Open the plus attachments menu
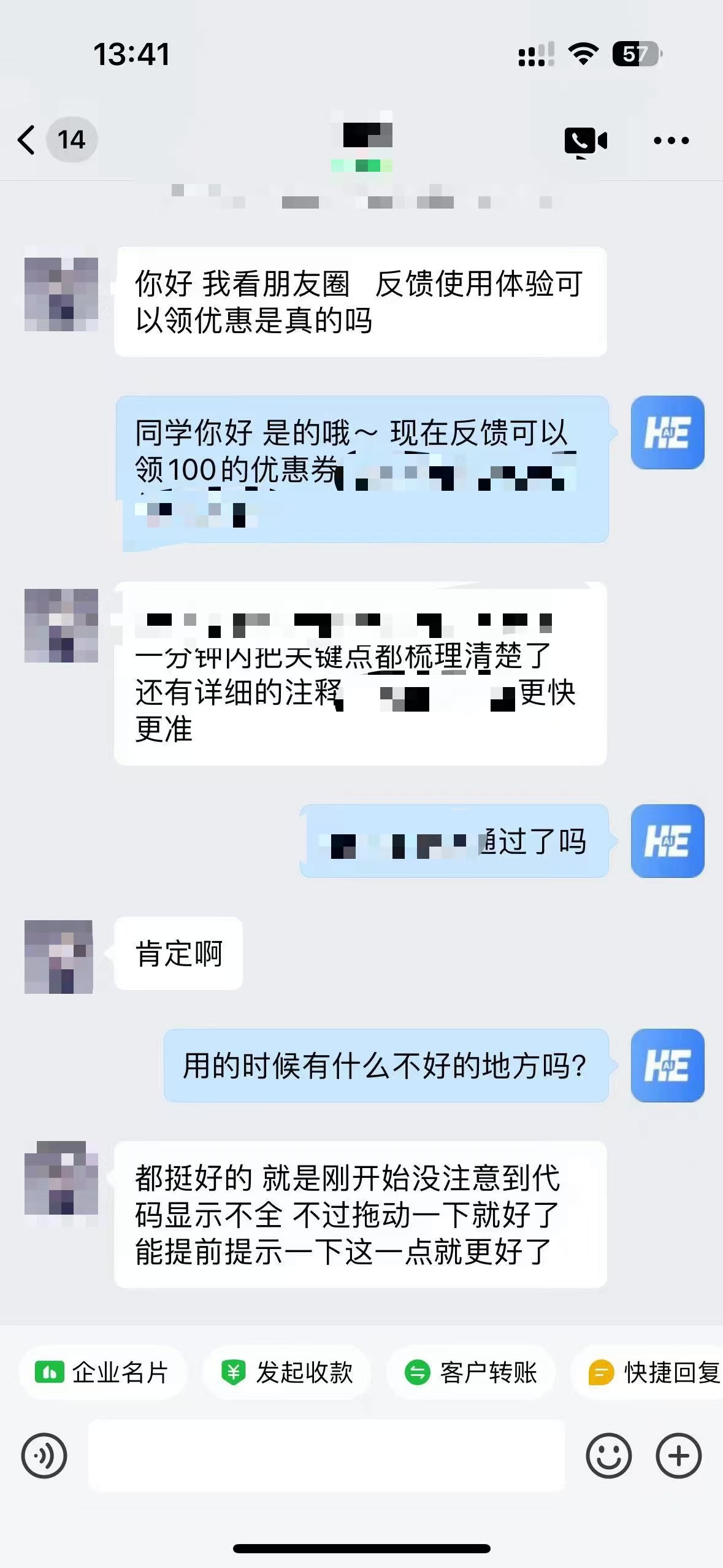This screenshot has width=723, height=1568. click(678, 1455)
